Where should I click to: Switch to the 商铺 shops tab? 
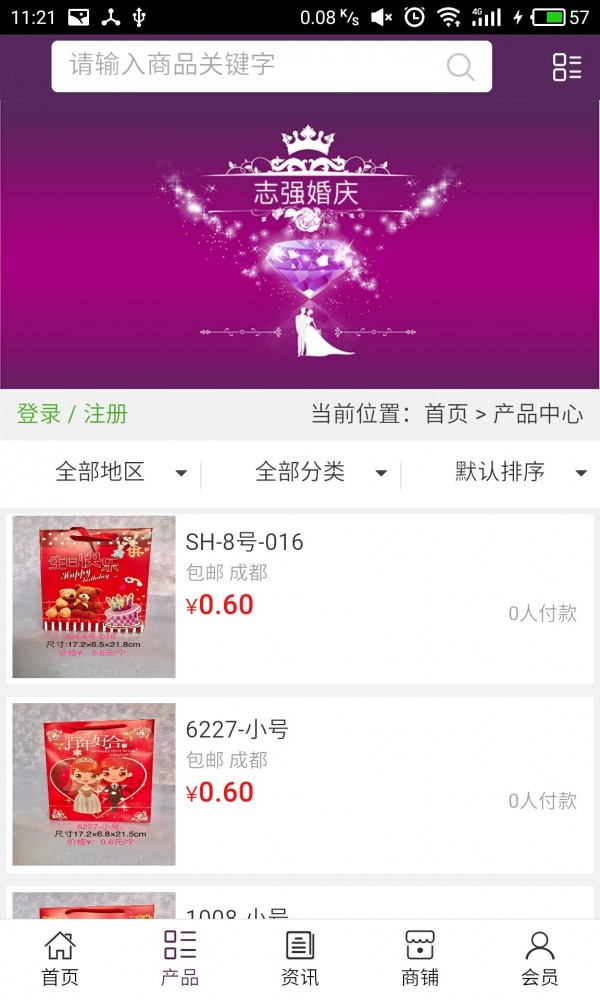(x=420, y=958)
